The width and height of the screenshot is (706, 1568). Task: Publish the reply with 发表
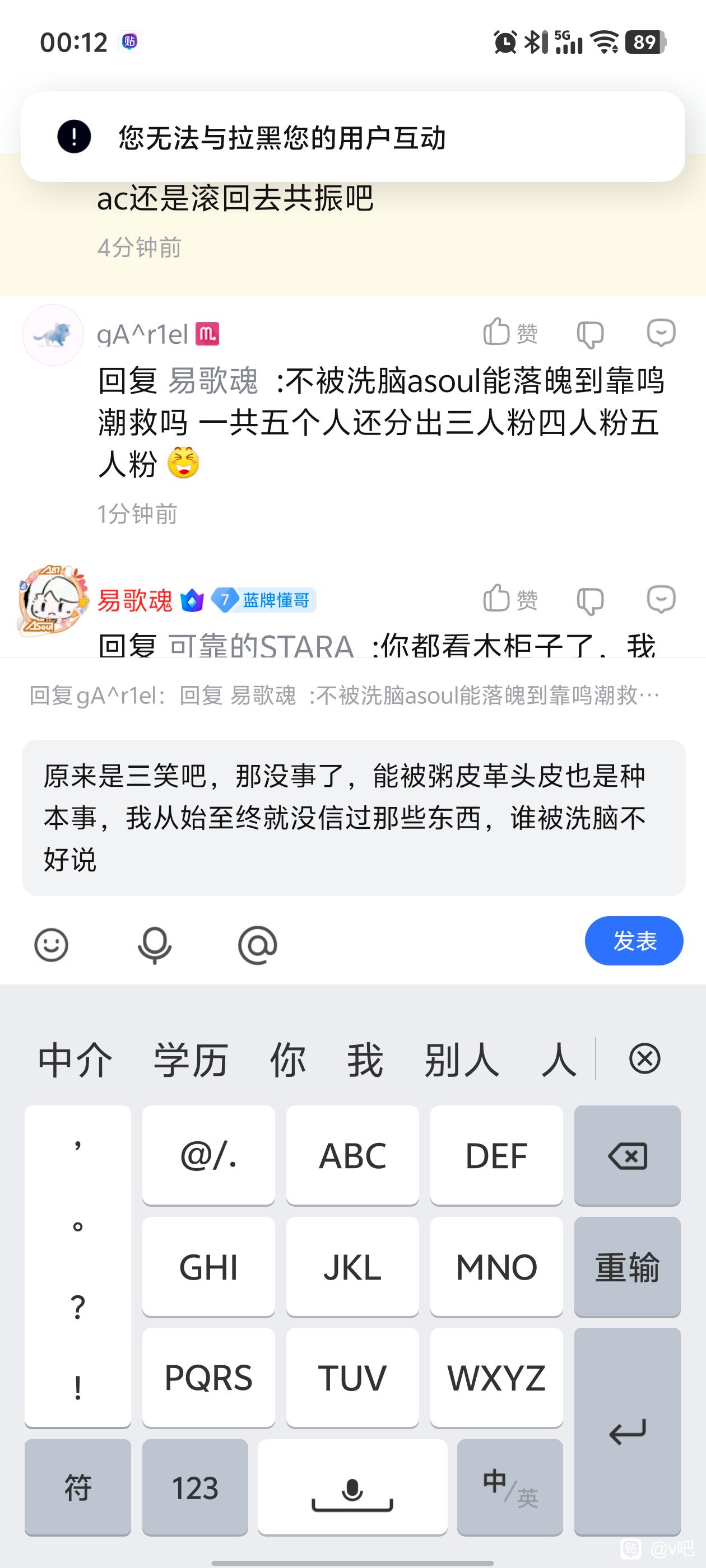pyautogui.click(x=634, y=941)
